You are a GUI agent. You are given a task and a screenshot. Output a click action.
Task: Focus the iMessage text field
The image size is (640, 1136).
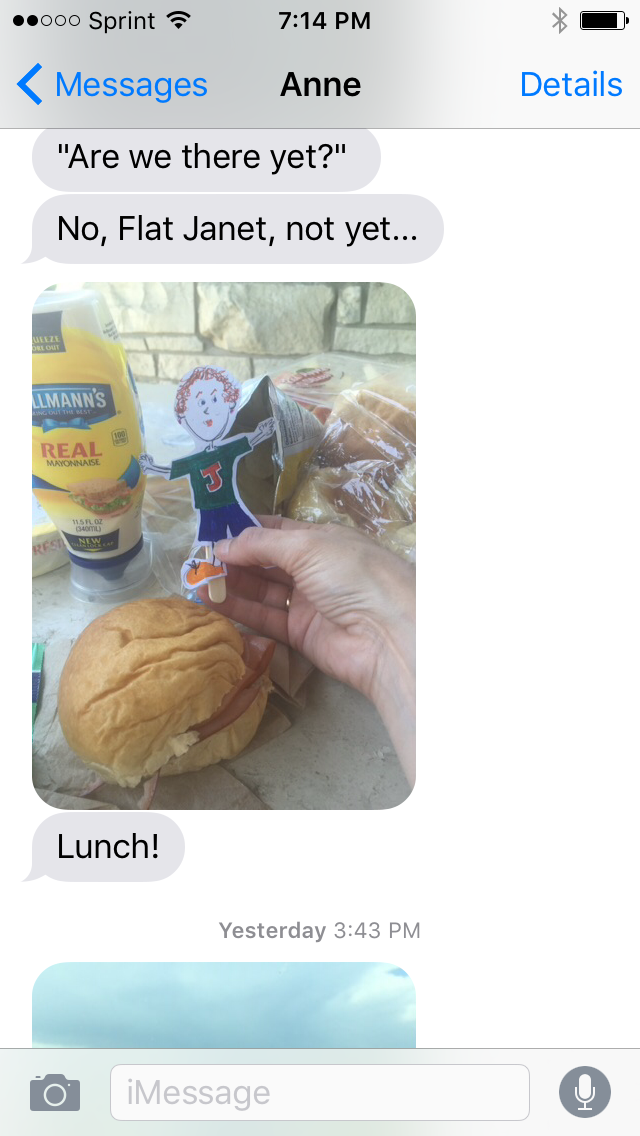pos(318,1092)
